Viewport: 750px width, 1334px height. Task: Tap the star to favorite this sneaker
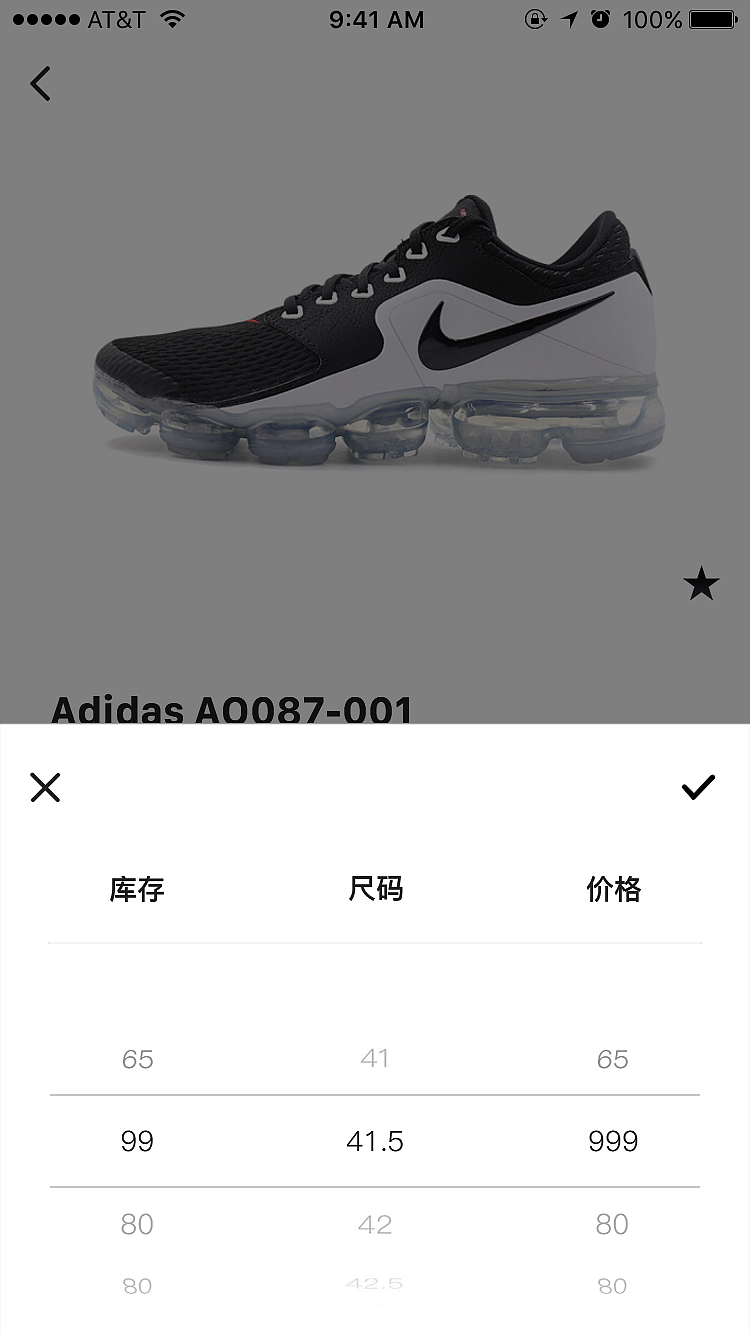701,583
